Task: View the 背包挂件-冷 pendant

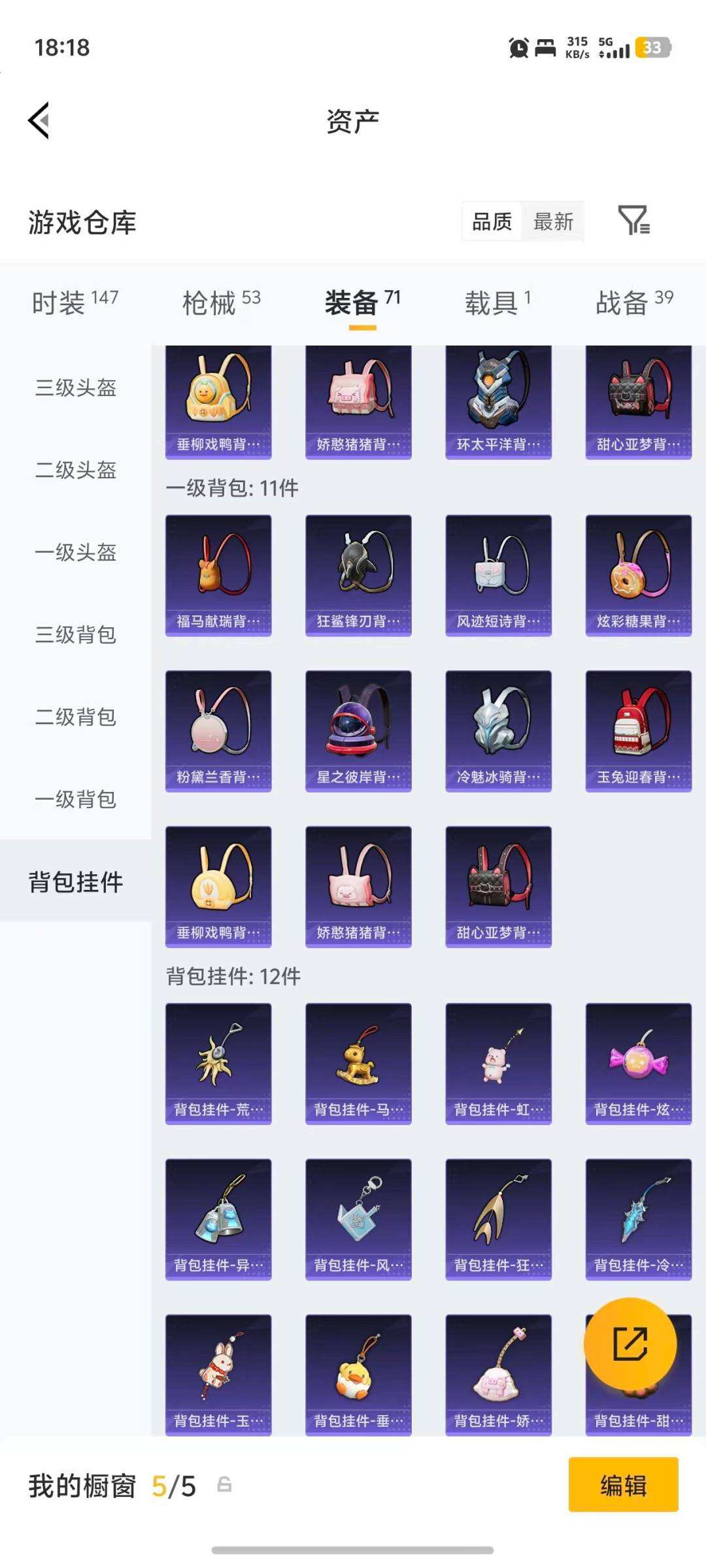Action: pyautogui.click(x=638, y=1218)
